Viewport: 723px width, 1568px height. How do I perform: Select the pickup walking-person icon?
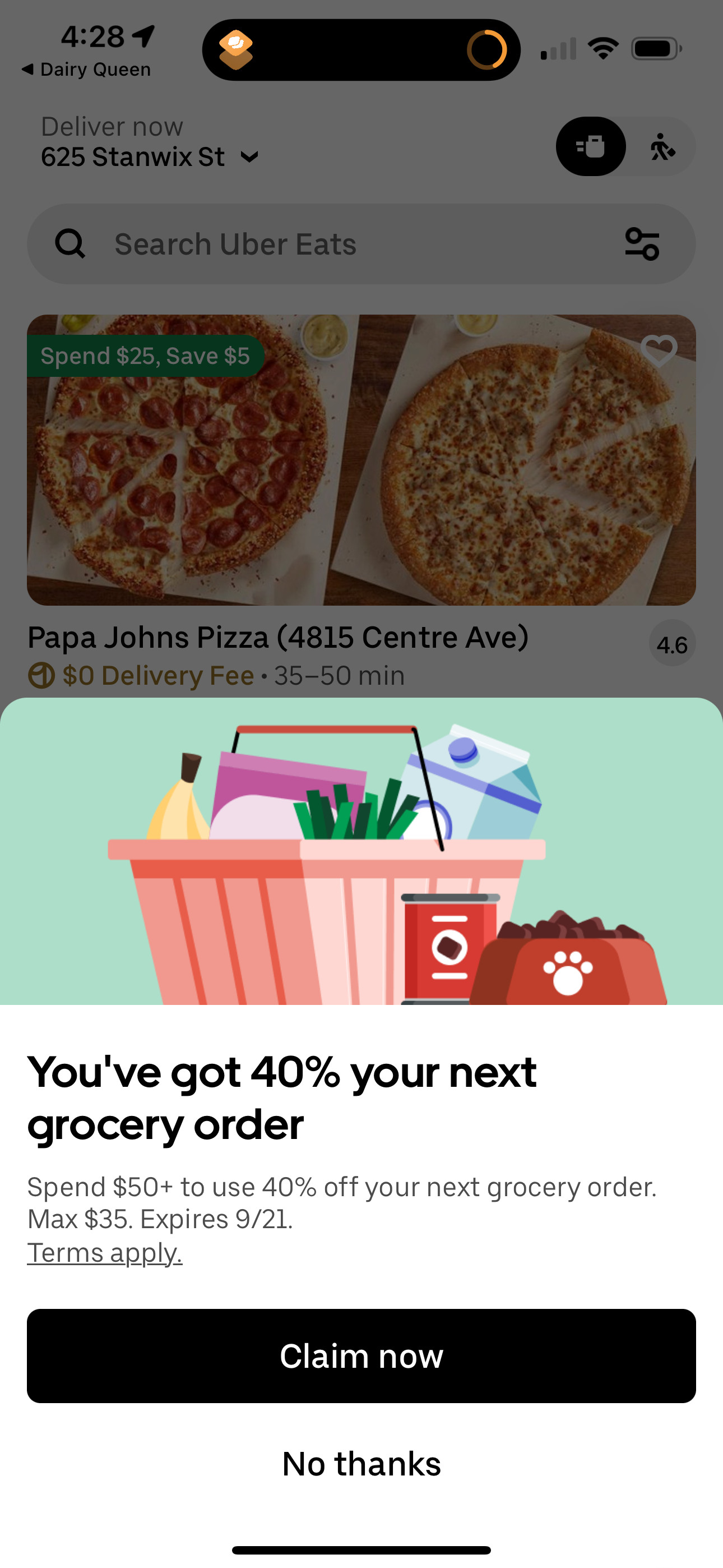pos(662,146)
